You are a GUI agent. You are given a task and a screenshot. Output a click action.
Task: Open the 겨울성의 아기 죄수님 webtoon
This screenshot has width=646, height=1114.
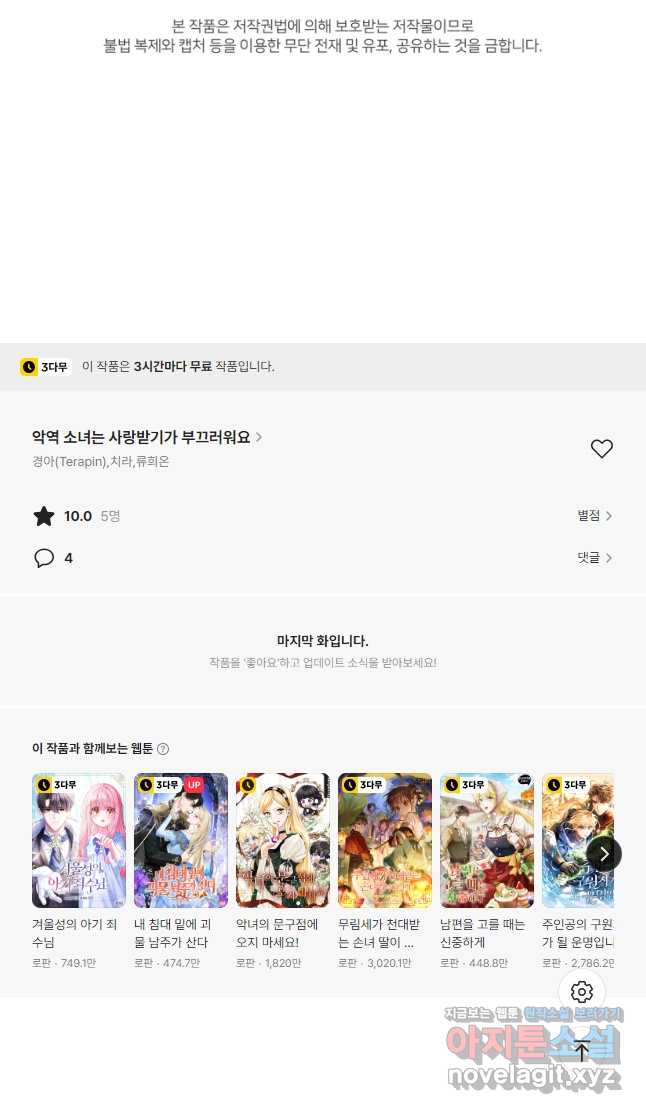coord(79,840)
